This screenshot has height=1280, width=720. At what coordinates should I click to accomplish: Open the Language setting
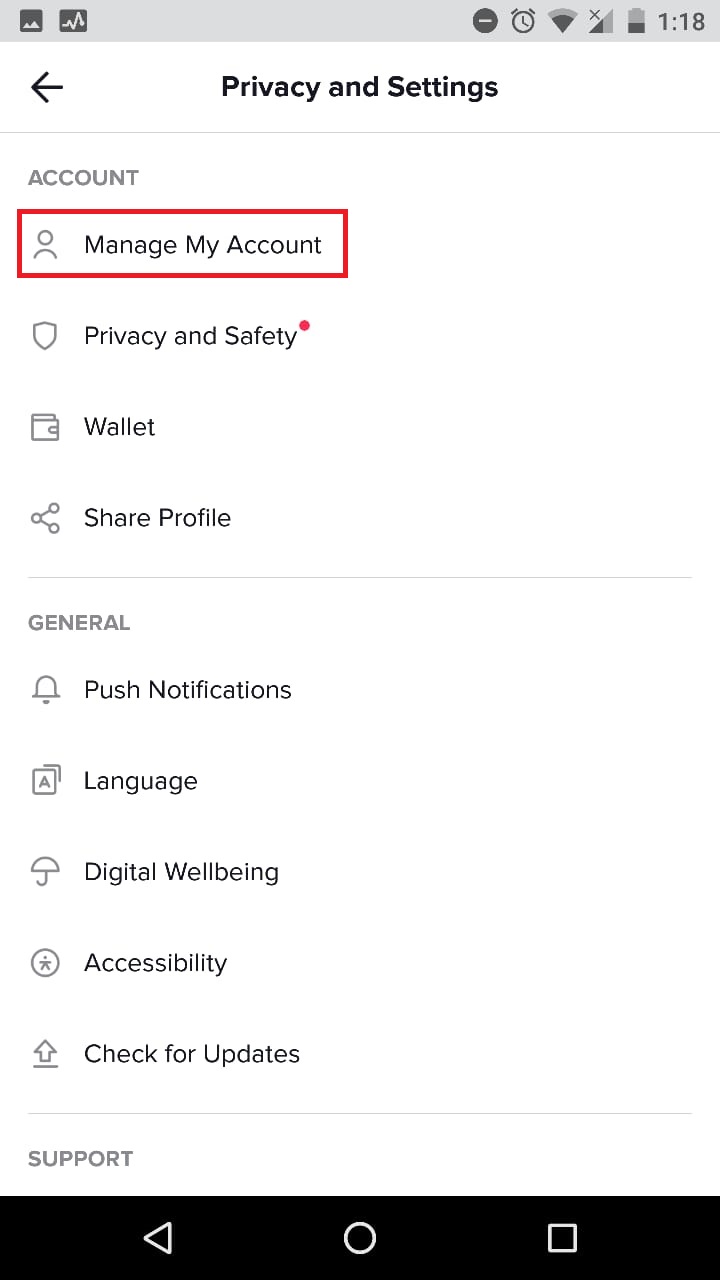(x=360, y=781)
